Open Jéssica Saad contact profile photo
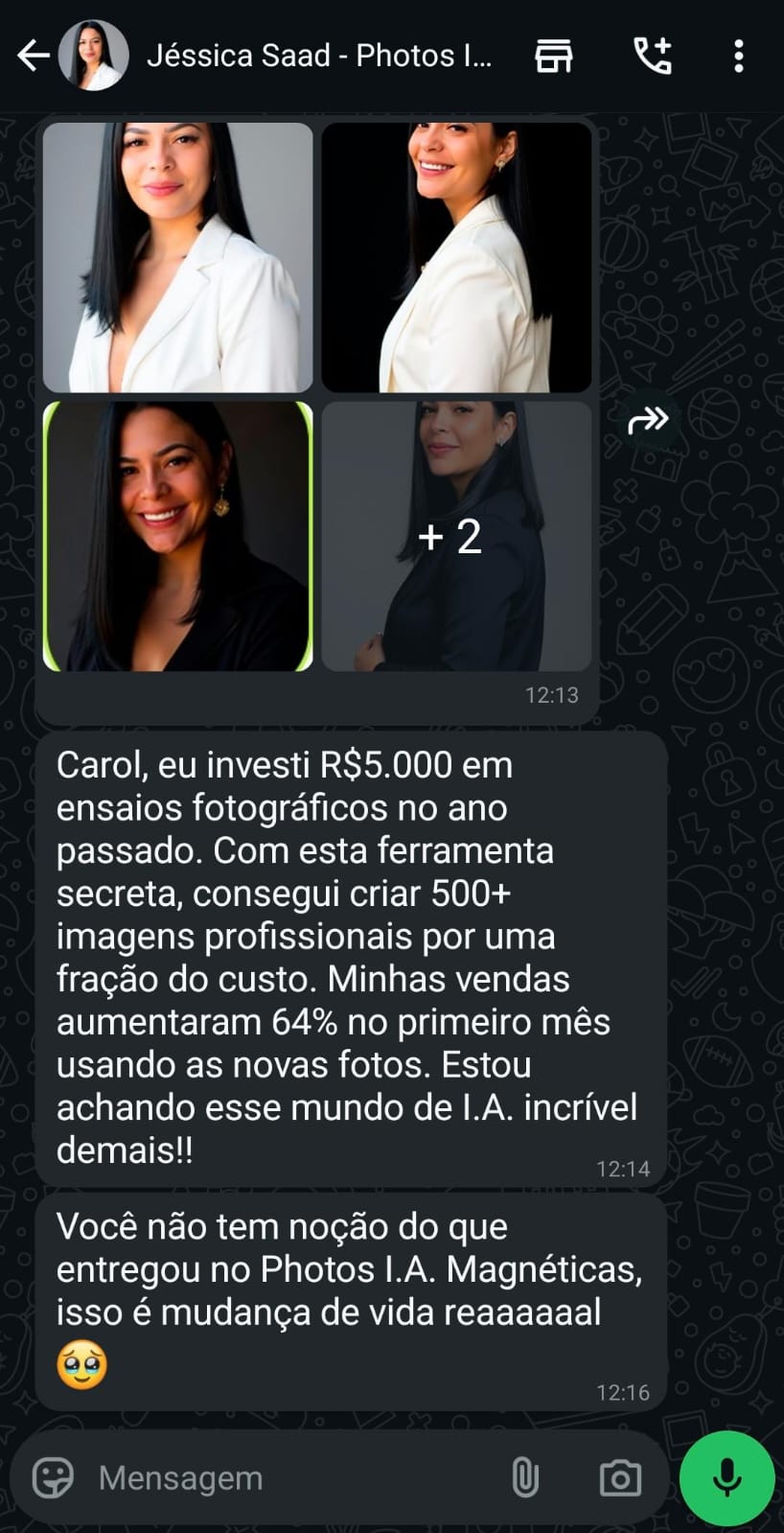The height and width of the screenshot is (1533, 784). 94,56
